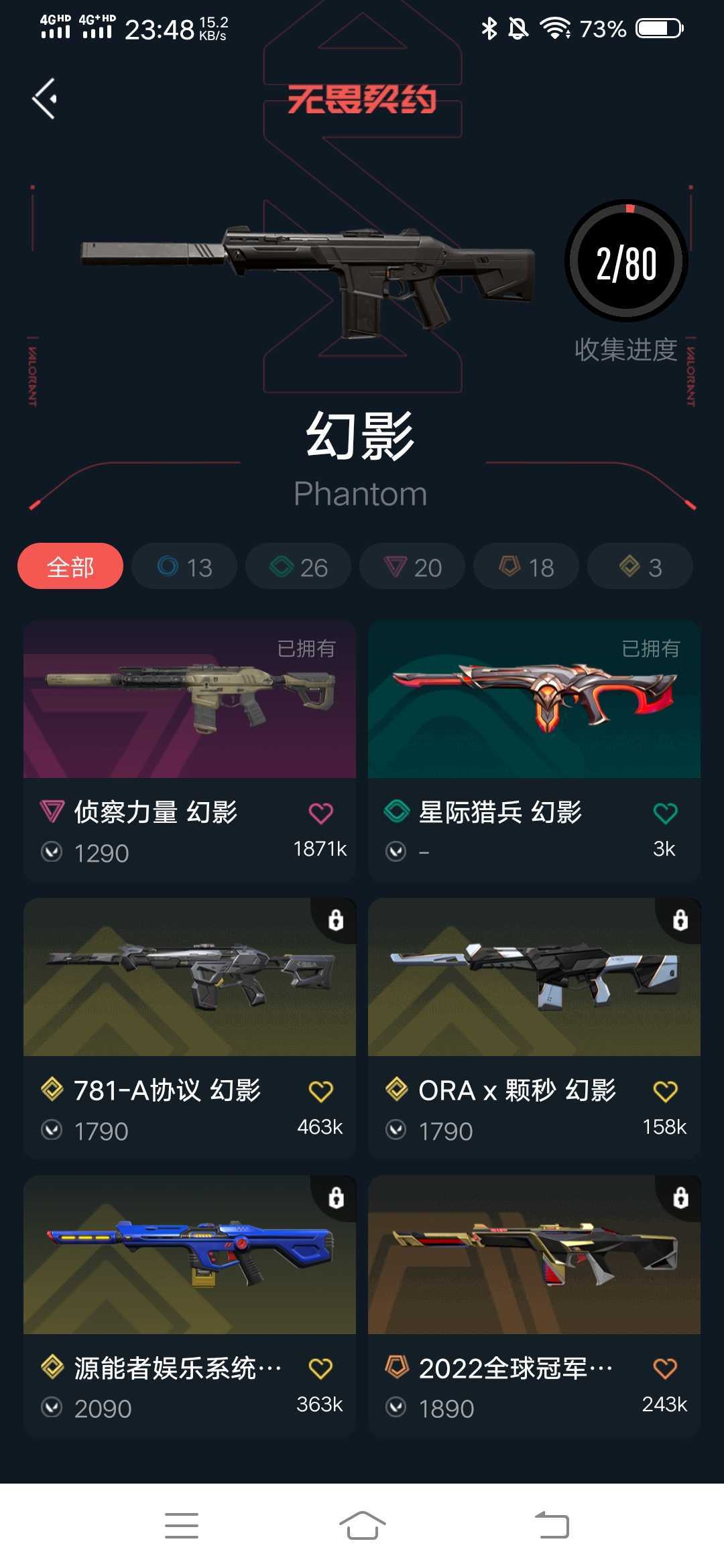Filter skins by the yellow tier showing 3

click(640, 566)
